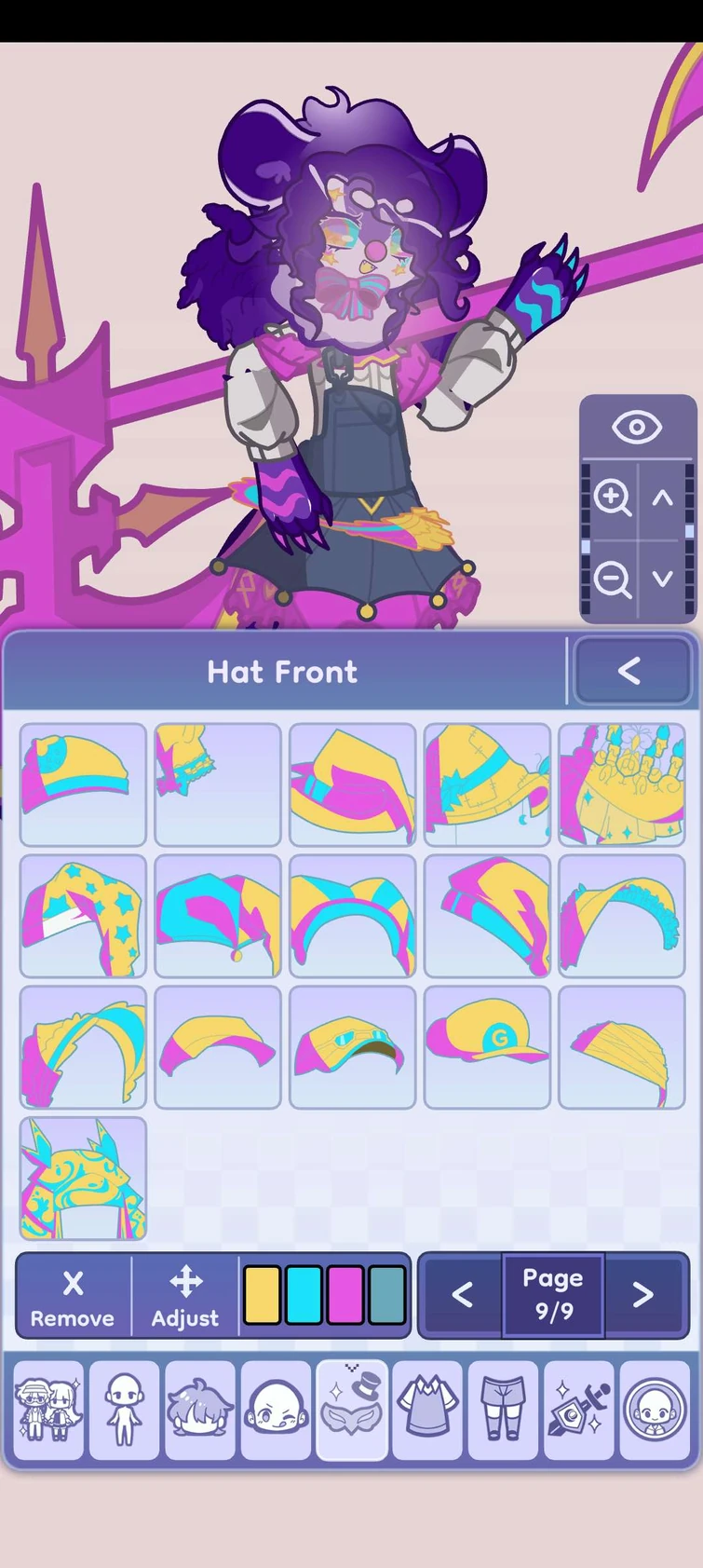Select the teal color swatch
This screenshot has height=1568, width=703.
tap(387, 1295)
